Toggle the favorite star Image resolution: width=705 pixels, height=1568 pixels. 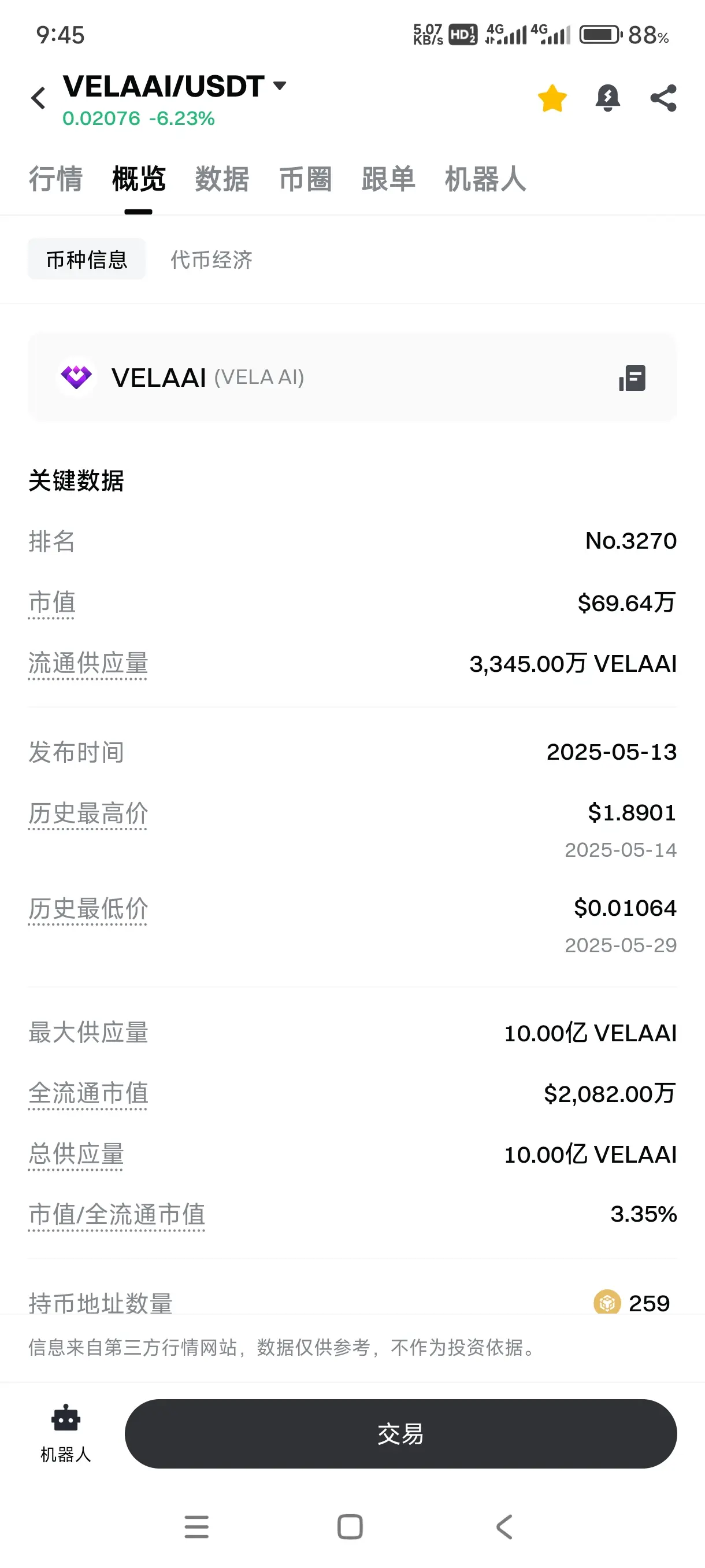(552, 98)
